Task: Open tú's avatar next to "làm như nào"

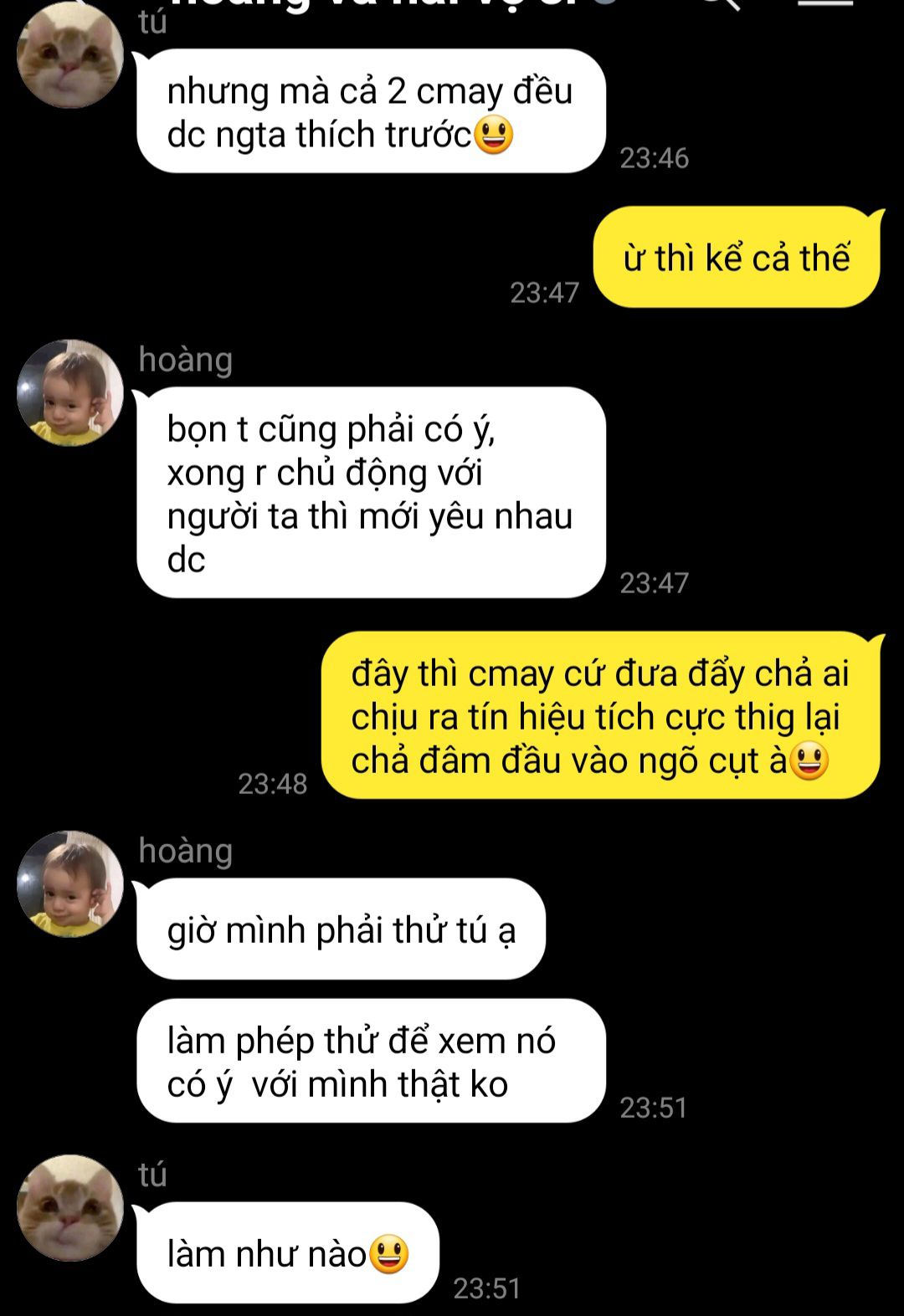Action: coord(70,1208)
